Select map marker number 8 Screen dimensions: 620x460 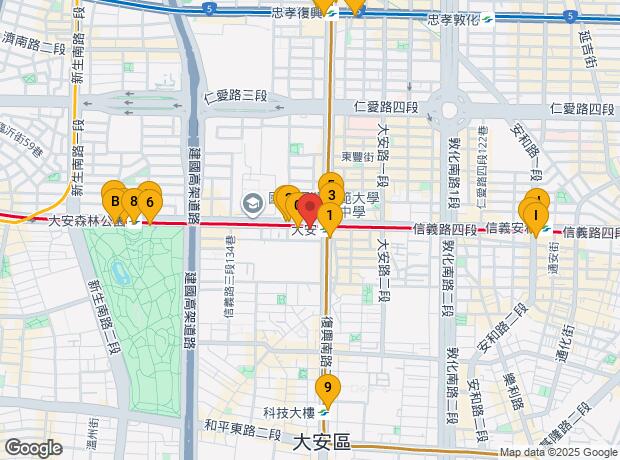[133, 201]
